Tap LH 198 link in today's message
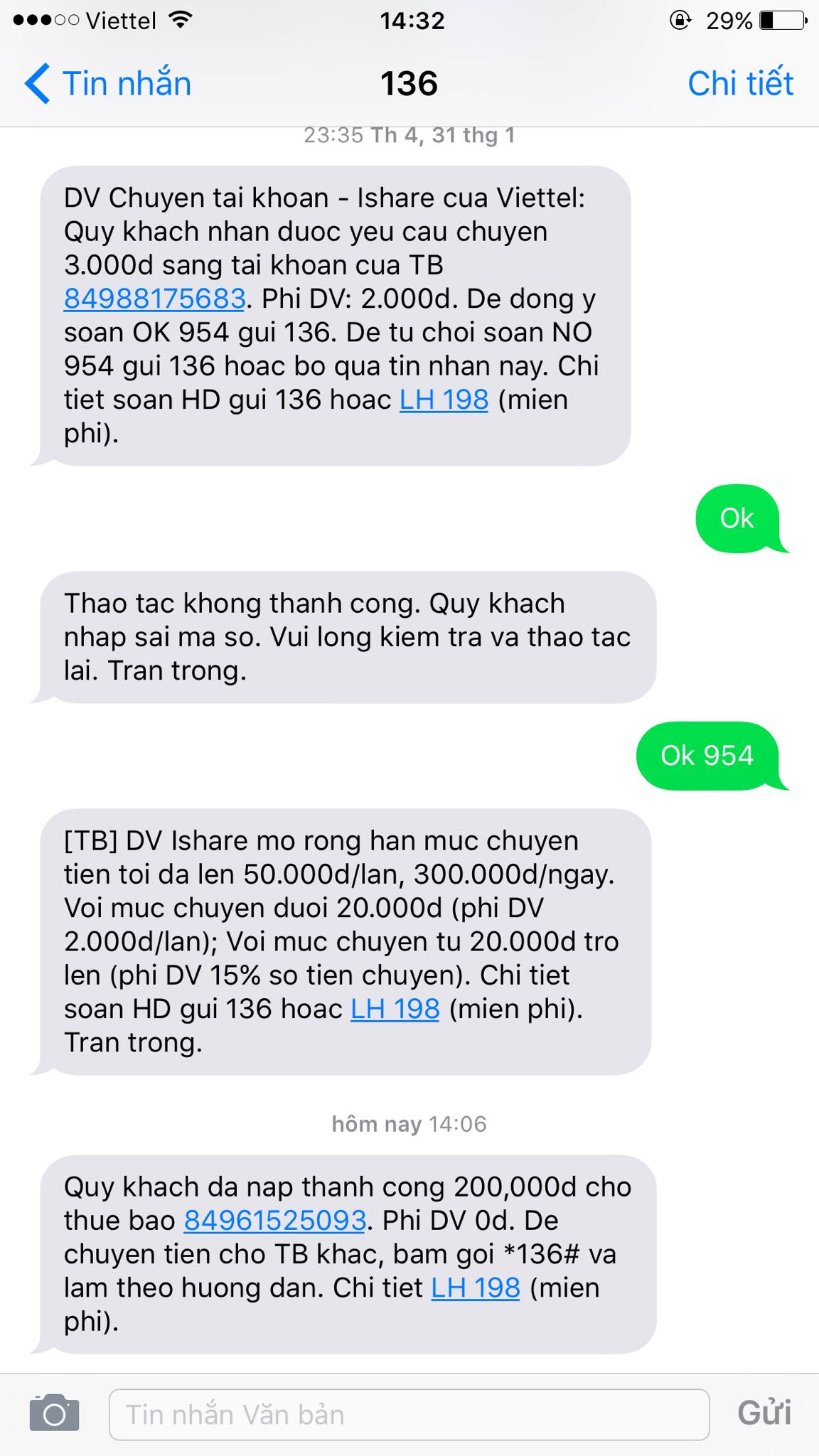819x1456 pixels. click(476, 1288)
